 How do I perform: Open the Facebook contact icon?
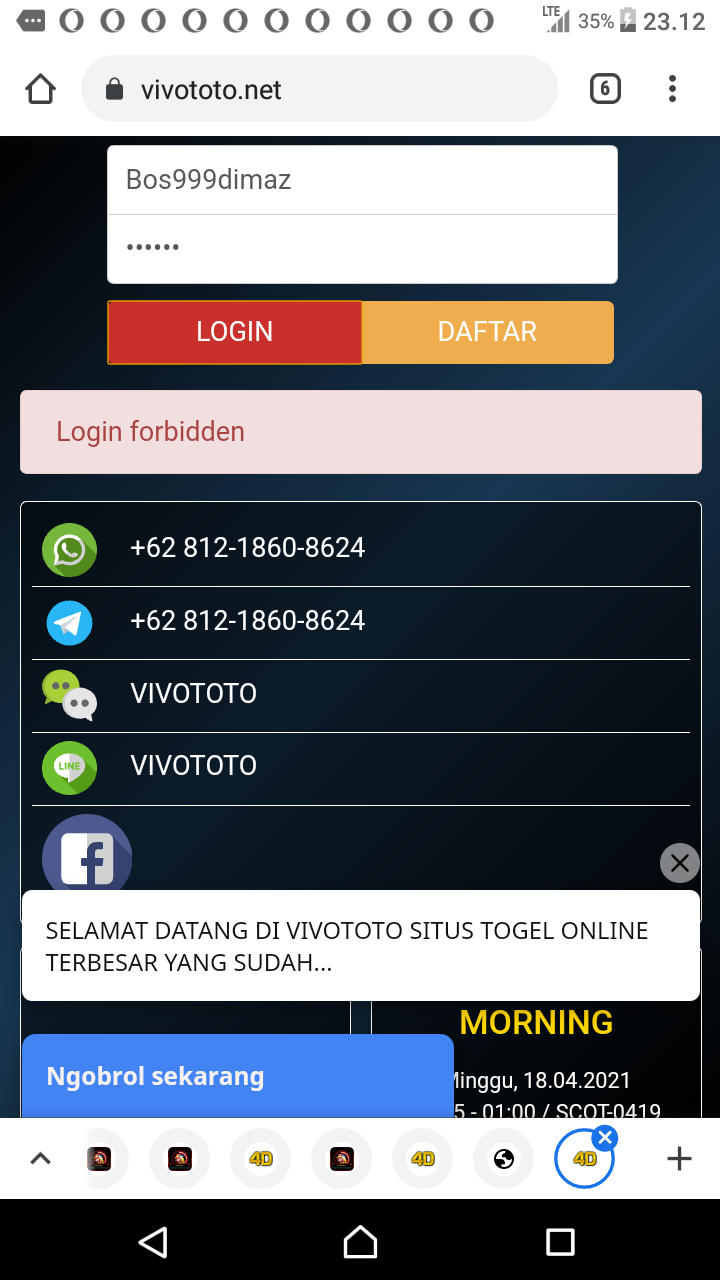coord(87,856)
